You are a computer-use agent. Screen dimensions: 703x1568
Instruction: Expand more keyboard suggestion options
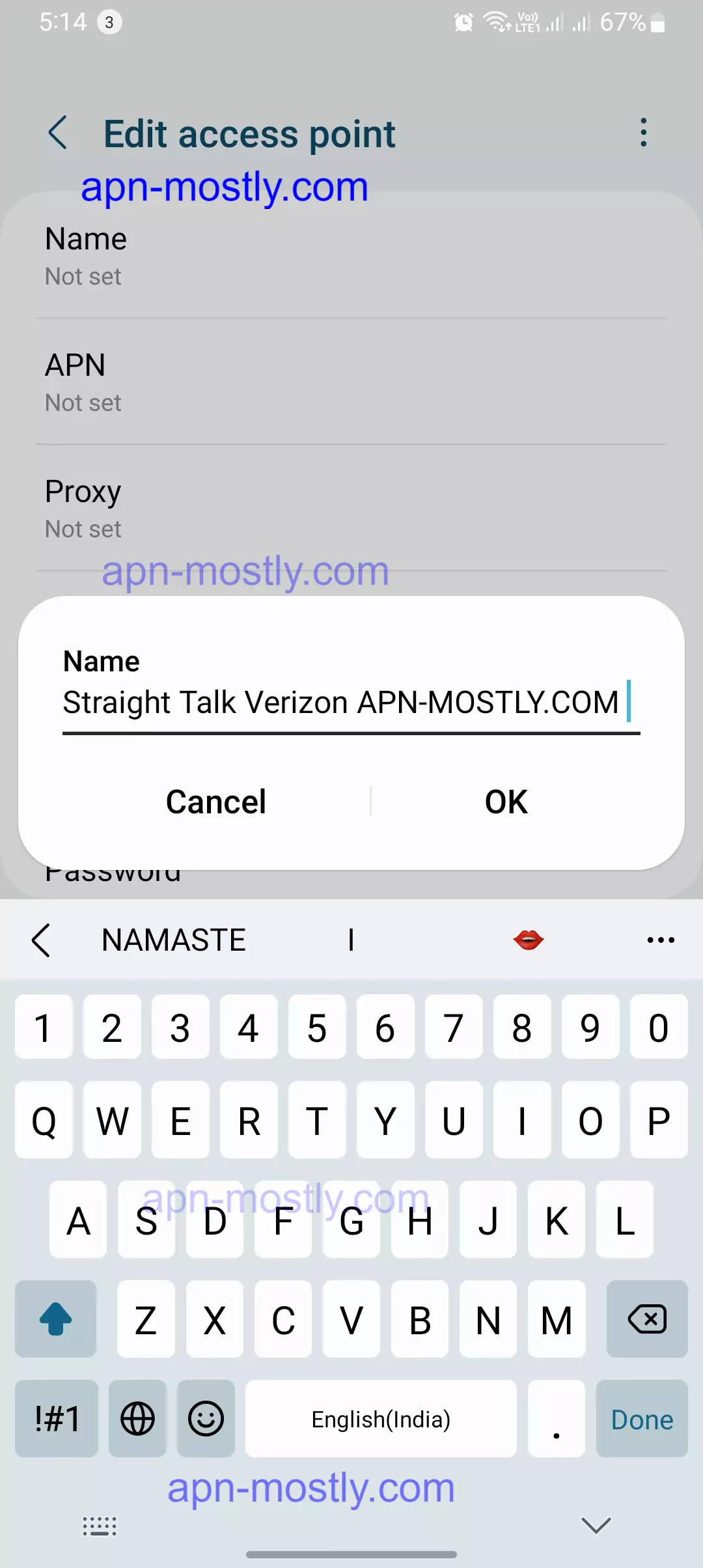(660, 940)
